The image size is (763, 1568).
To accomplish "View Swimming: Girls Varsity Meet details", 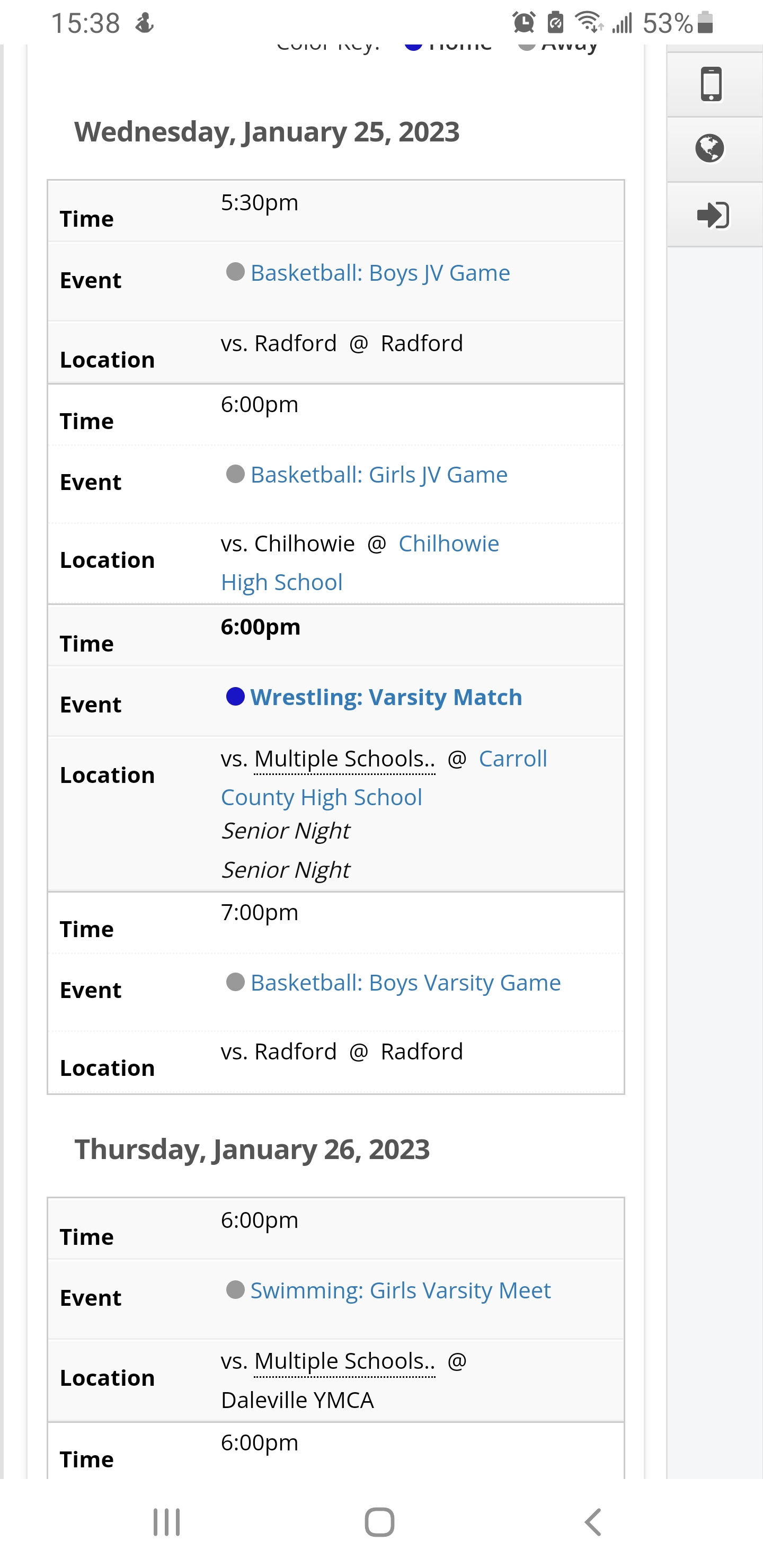I will (400, 1290).
